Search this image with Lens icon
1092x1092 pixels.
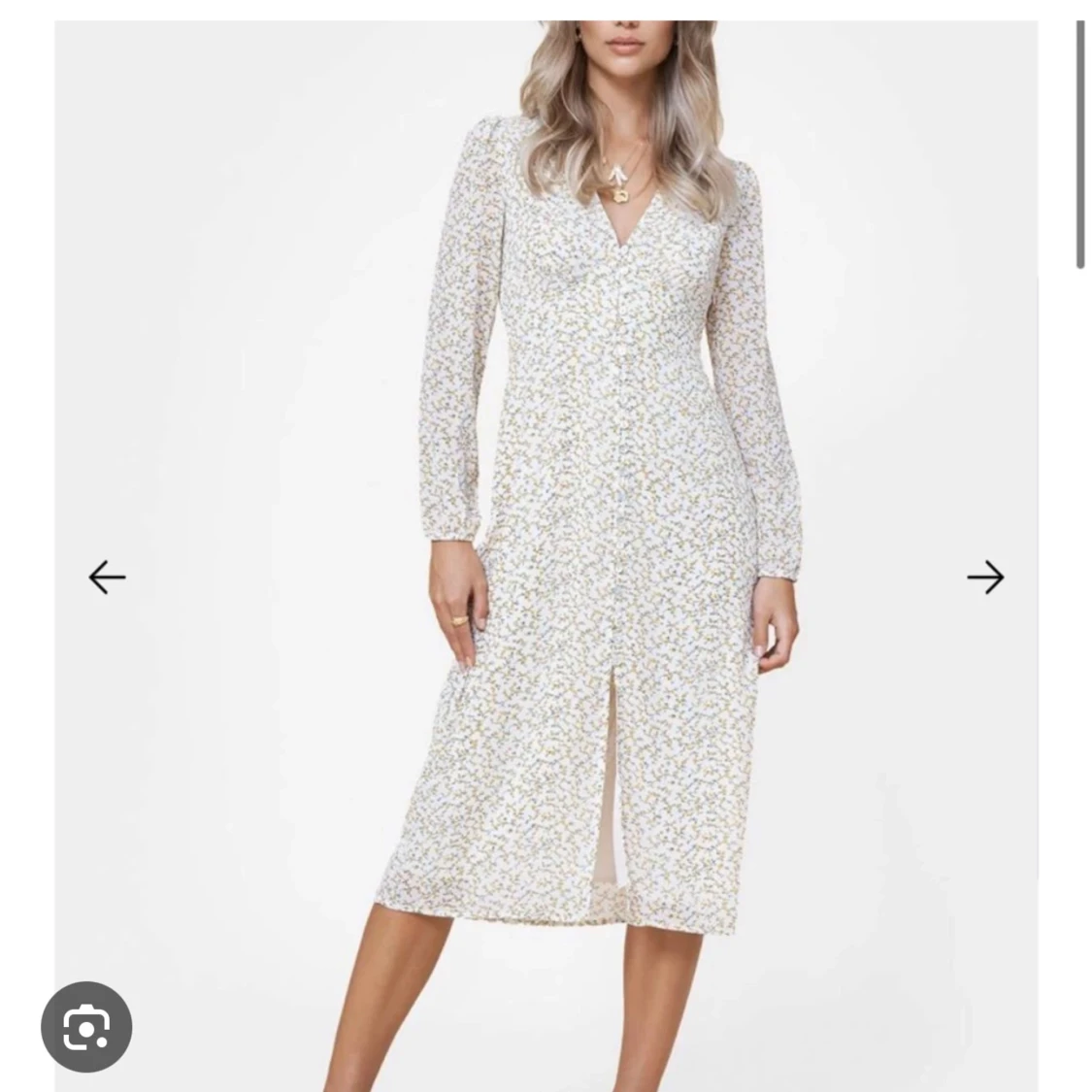[x=86, y=1027]
